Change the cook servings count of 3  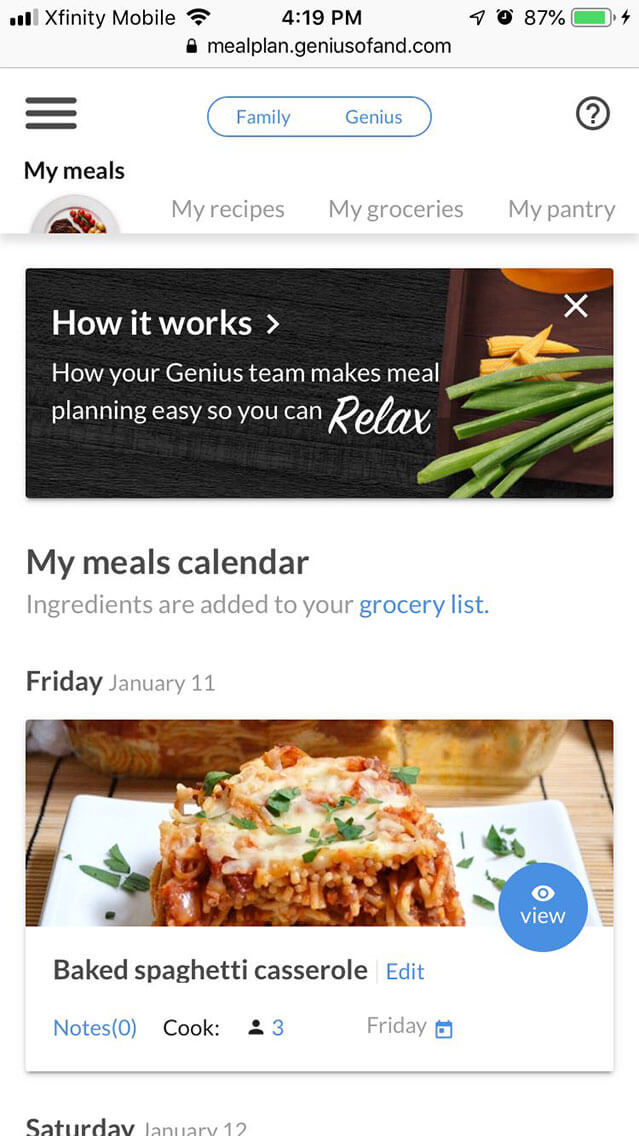tap(277, 1027)
